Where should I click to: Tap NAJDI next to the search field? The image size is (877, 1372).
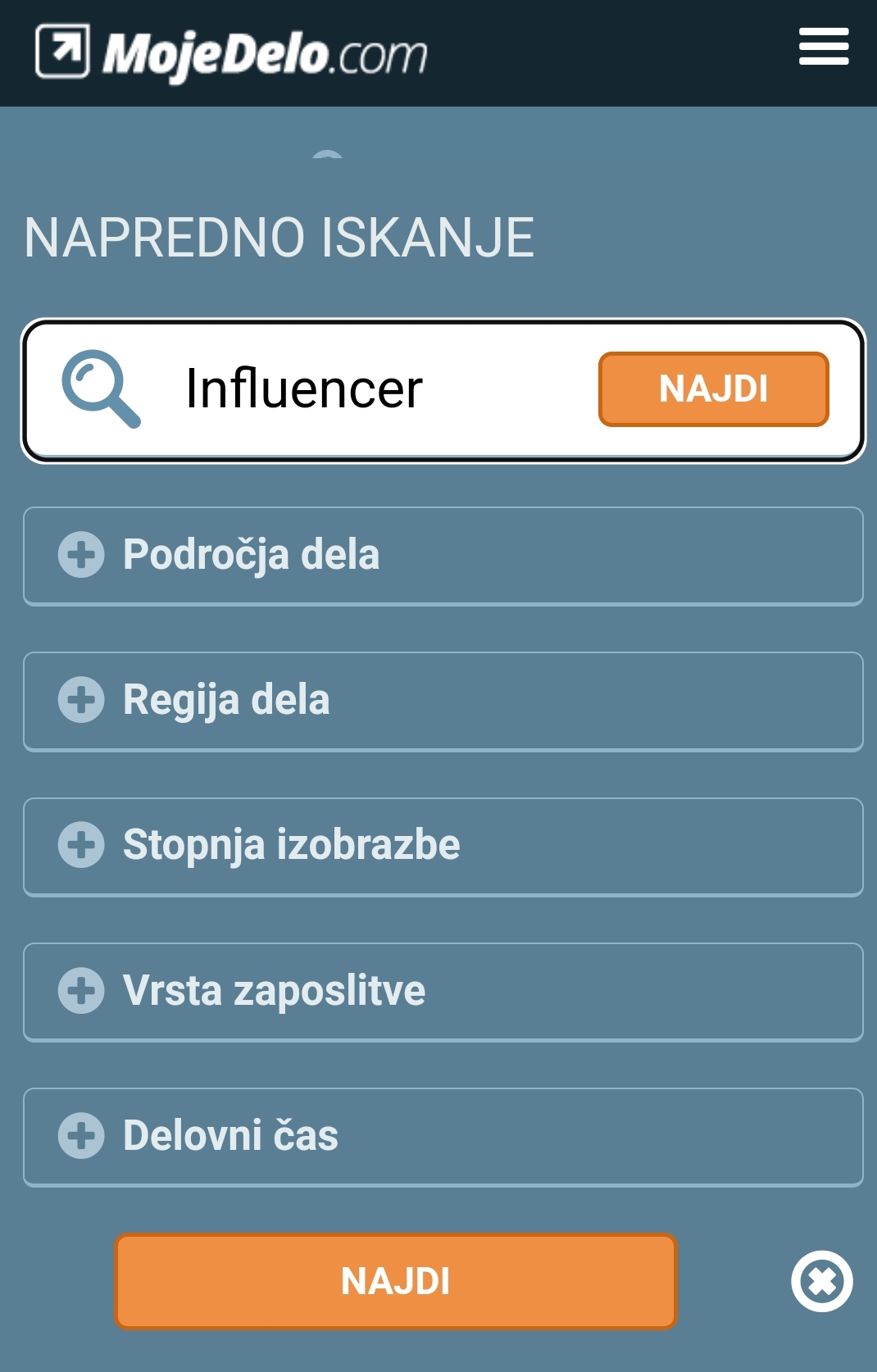(x=713, y=389)
